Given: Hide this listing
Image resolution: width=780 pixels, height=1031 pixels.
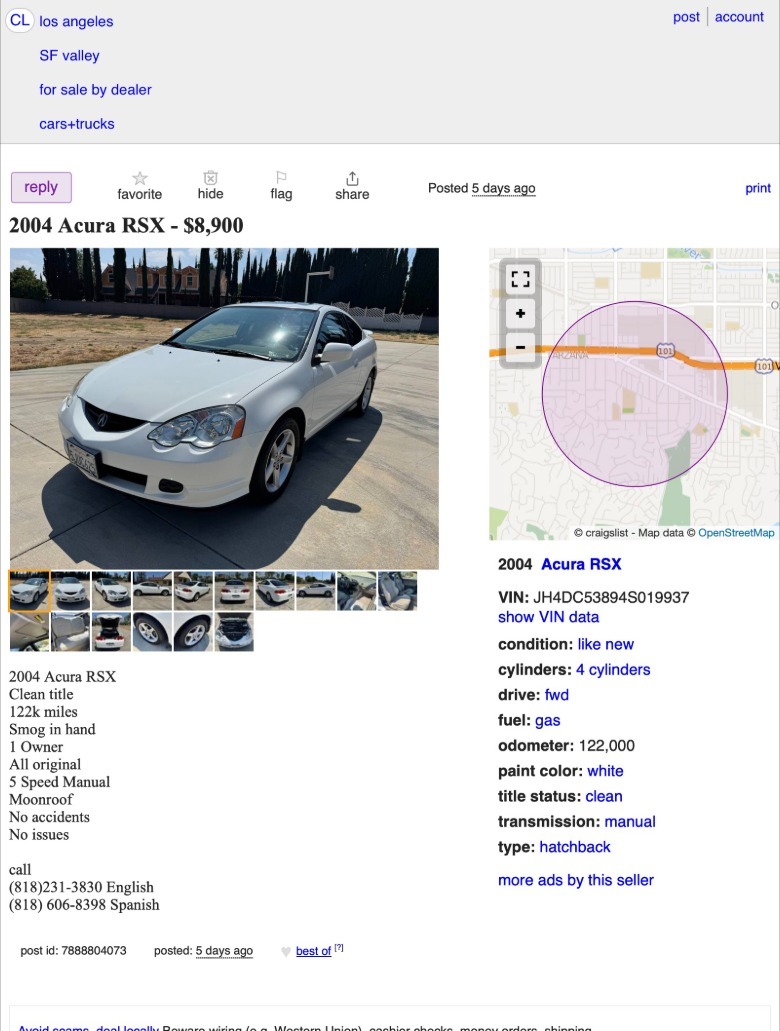Looking at the screenshot, I should pos(210,185).
